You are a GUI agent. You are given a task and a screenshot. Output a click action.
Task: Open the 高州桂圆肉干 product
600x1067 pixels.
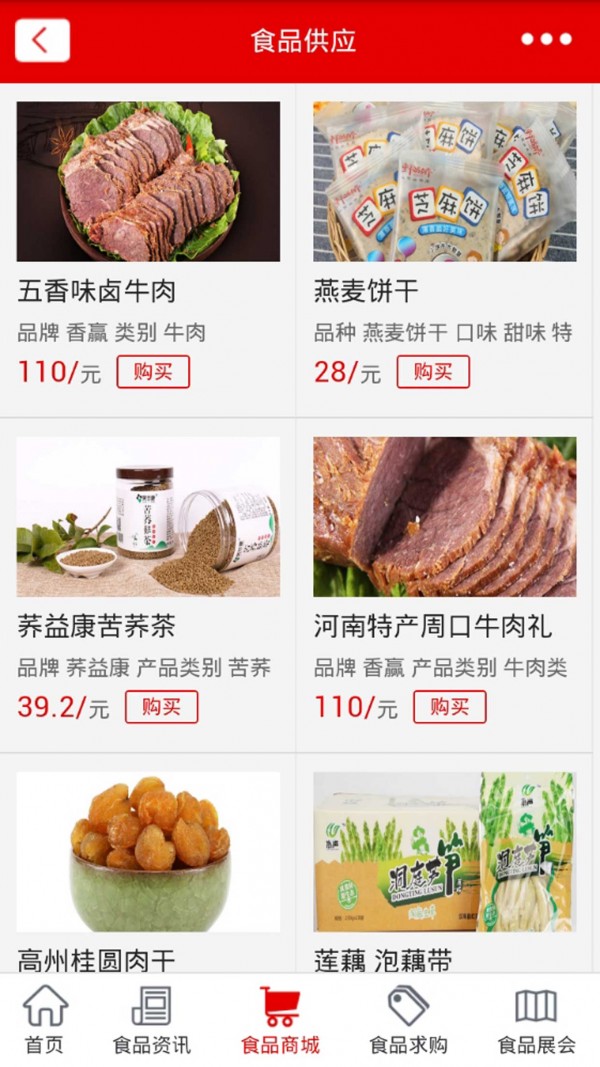coord(148,852)
